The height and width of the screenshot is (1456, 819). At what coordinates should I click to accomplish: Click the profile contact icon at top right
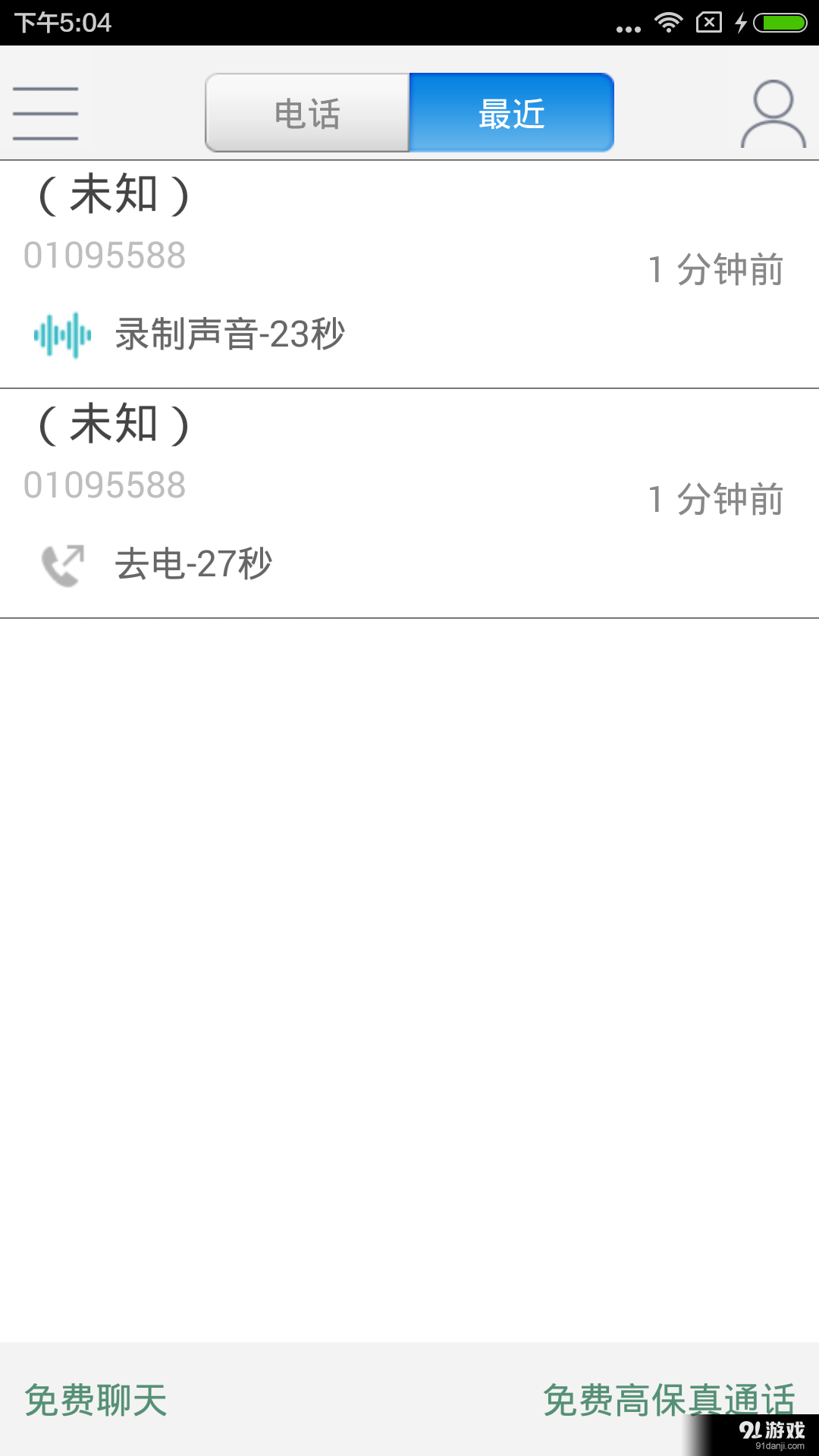(772, 112)
